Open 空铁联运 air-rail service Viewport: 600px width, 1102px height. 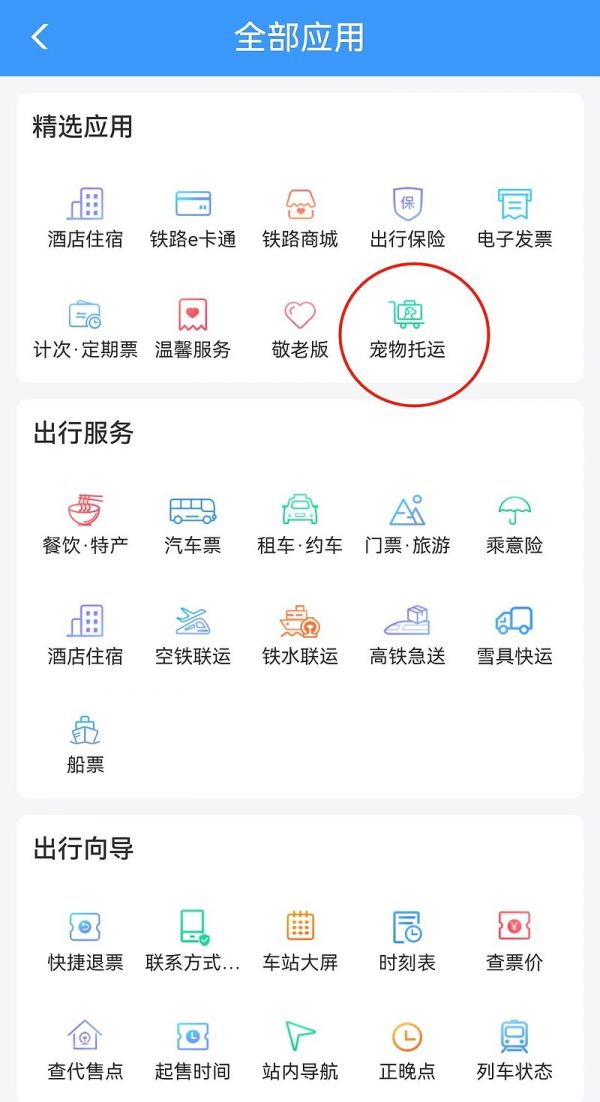(x=193, y=635)
